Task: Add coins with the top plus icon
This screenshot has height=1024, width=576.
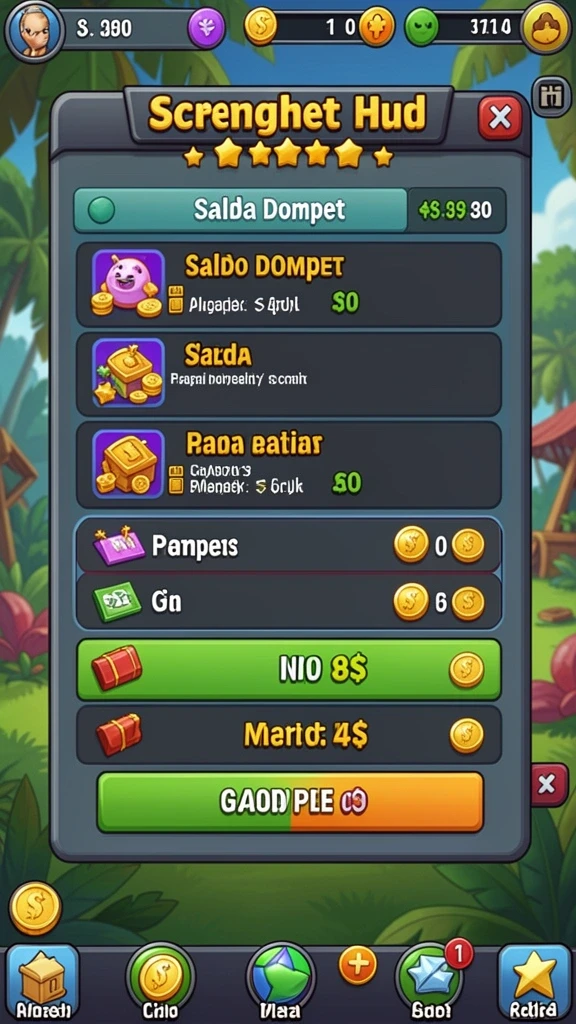Action: coord(377,28)
